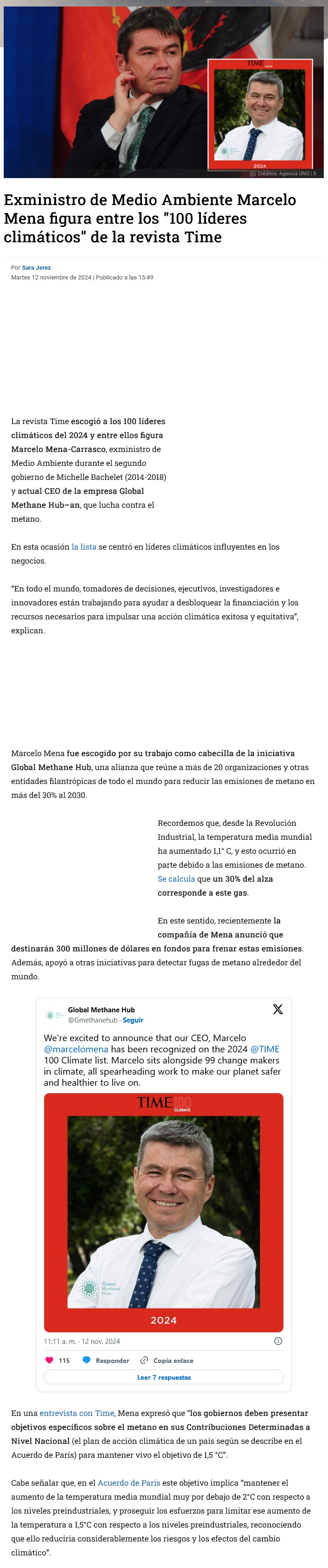Read the 7 replies to the tweet
Viewport: 328px width, 1568px height.
tap(163, 1377)
